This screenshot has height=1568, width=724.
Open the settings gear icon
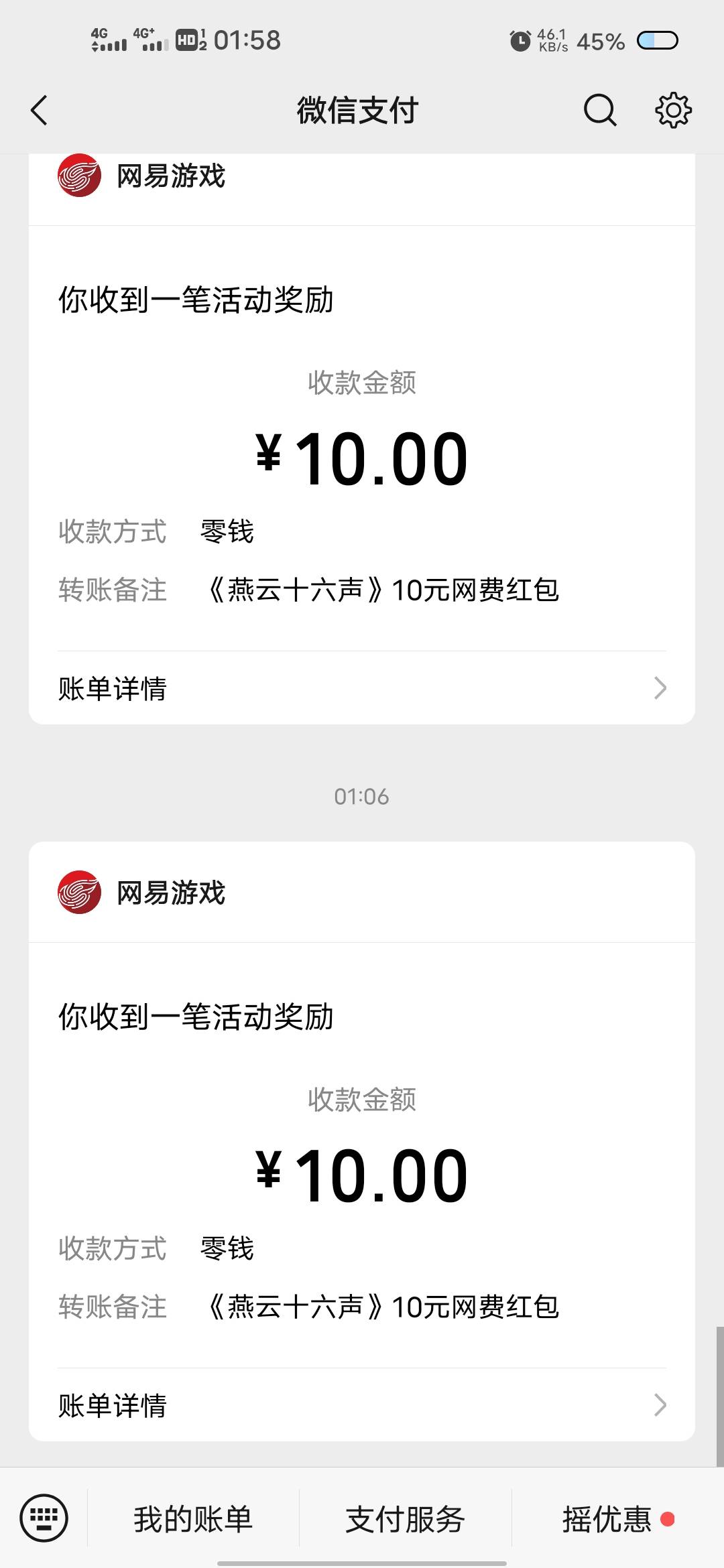pos(673,111)
